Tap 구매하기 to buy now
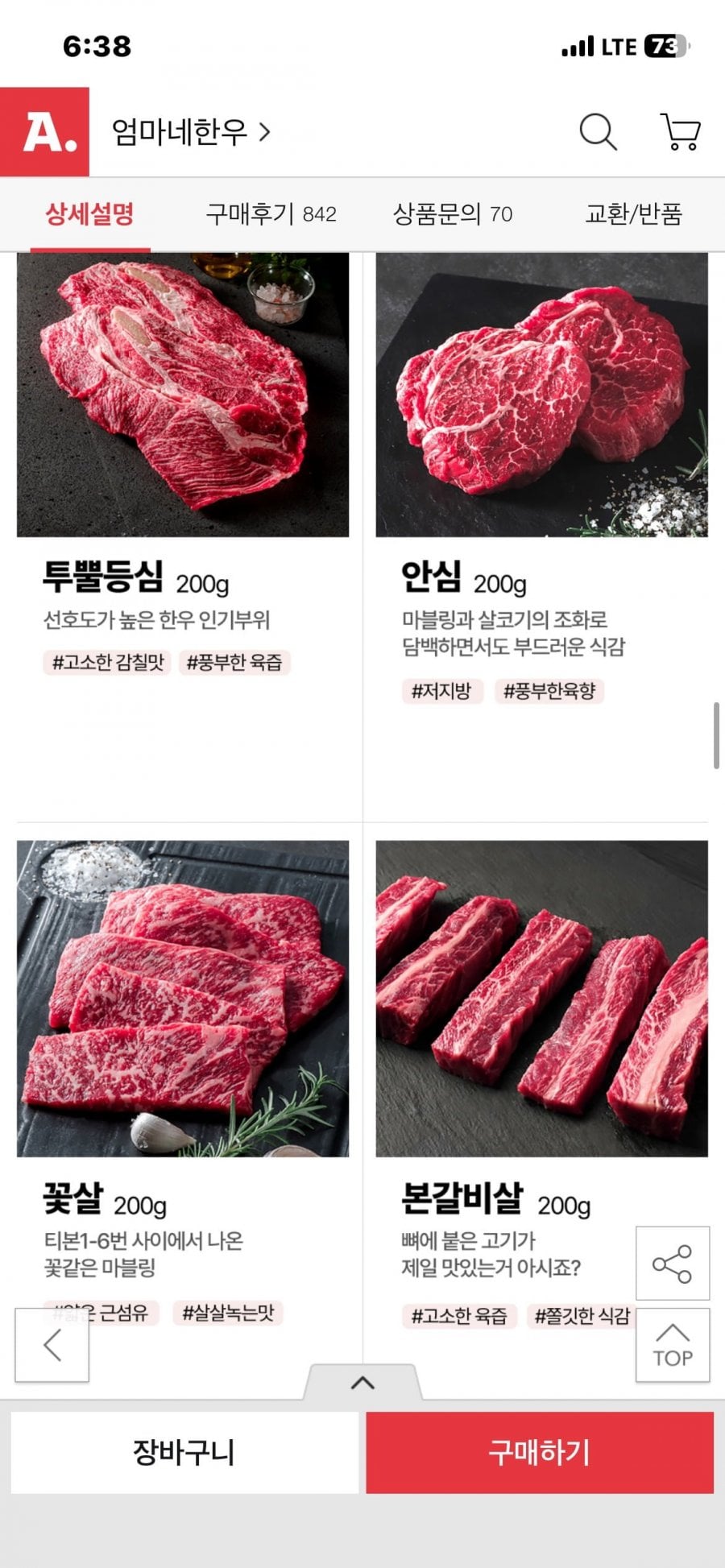The image size is (725, 1568). pos(540,1453)
